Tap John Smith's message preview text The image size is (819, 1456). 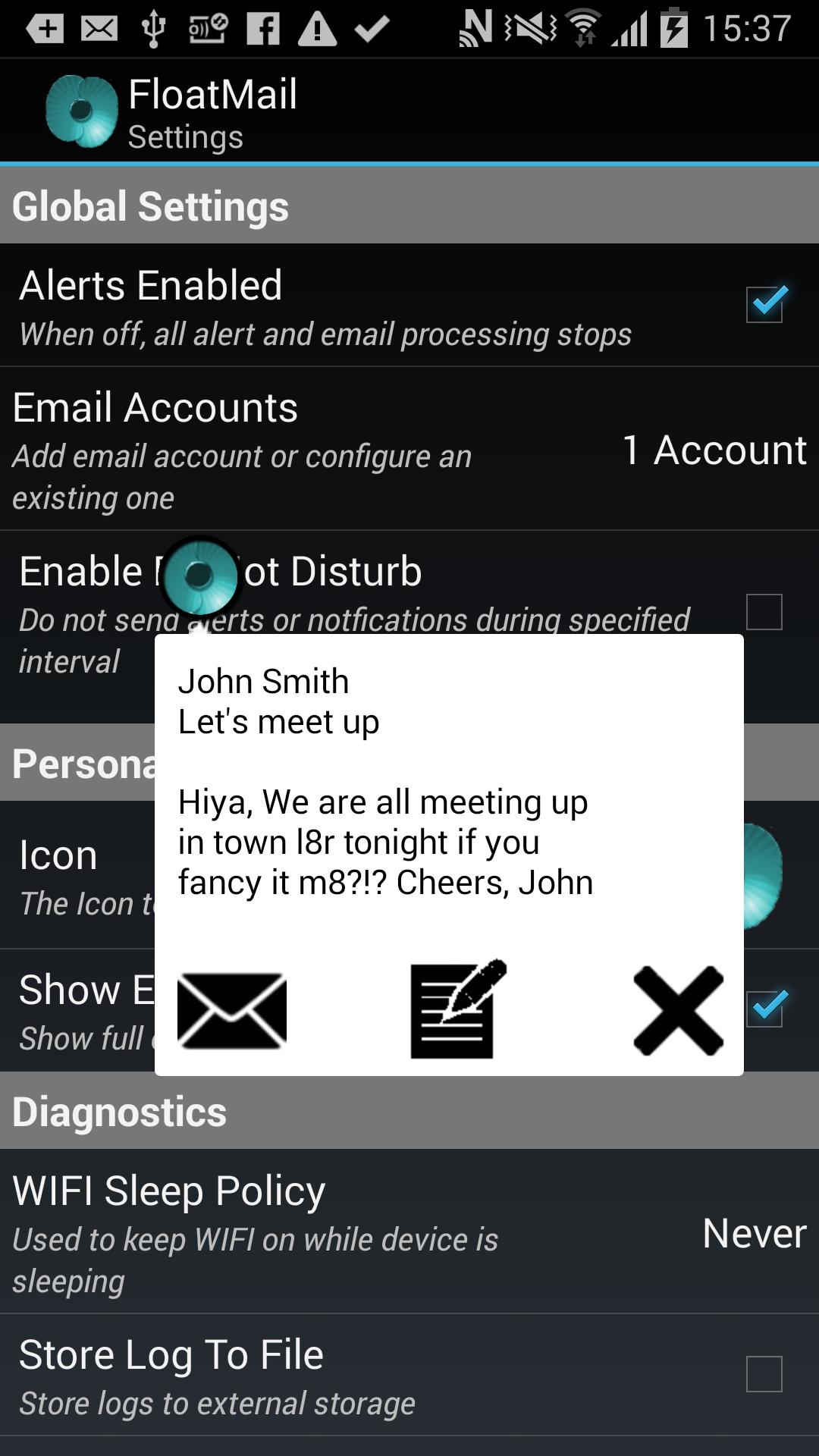pos(379,842)
